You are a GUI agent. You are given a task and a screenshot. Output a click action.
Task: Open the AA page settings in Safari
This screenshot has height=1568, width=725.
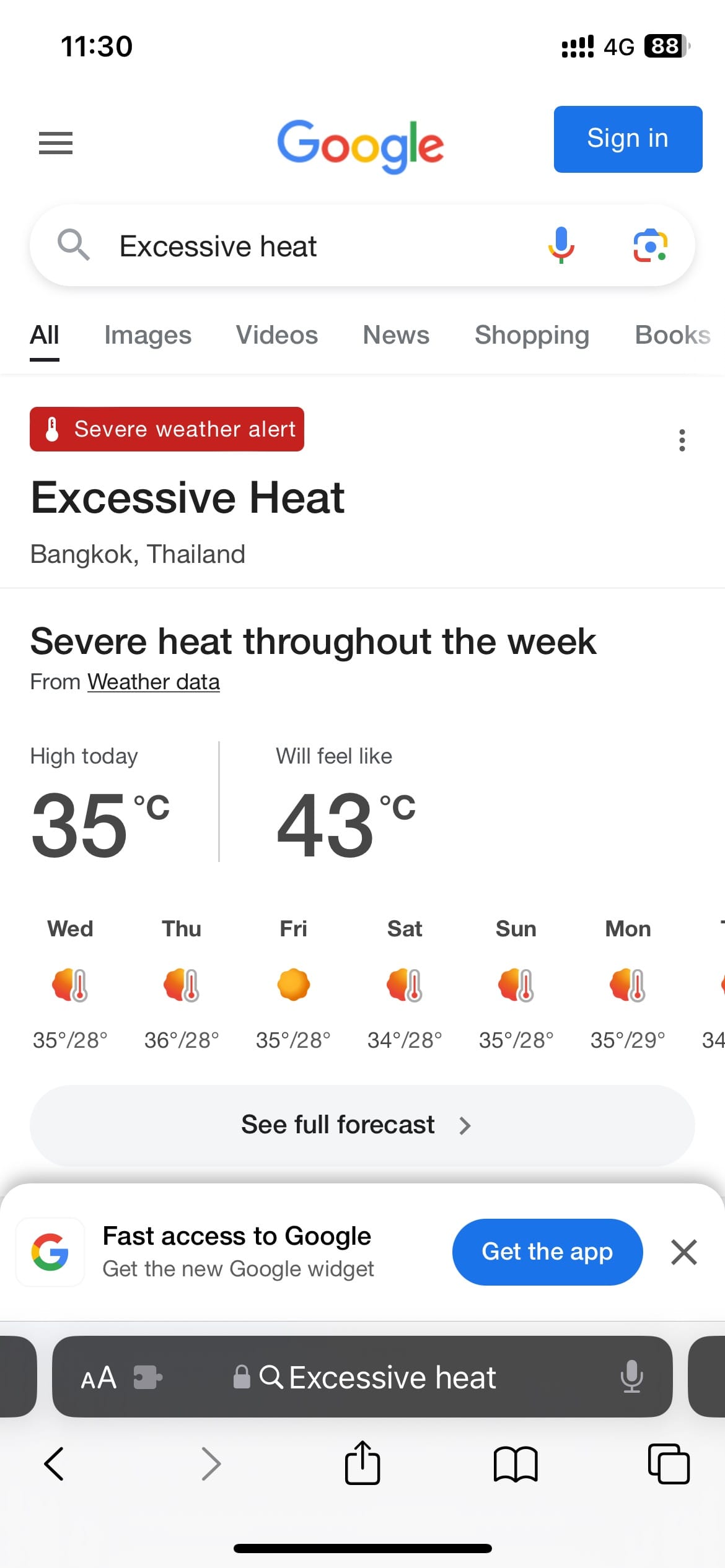point(99,1378)
